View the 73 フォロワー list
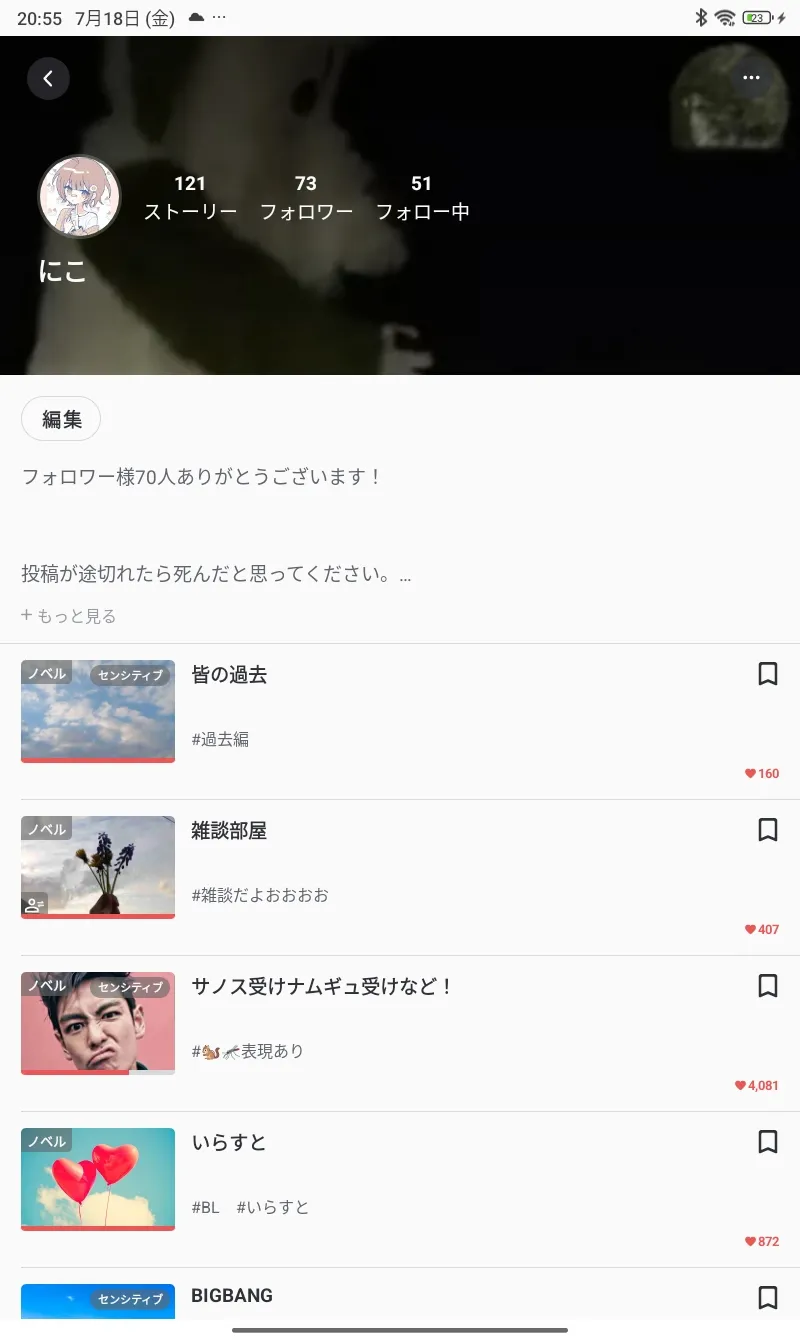Viewport: 800px width, 1340px height. click(x=306, y=197)
